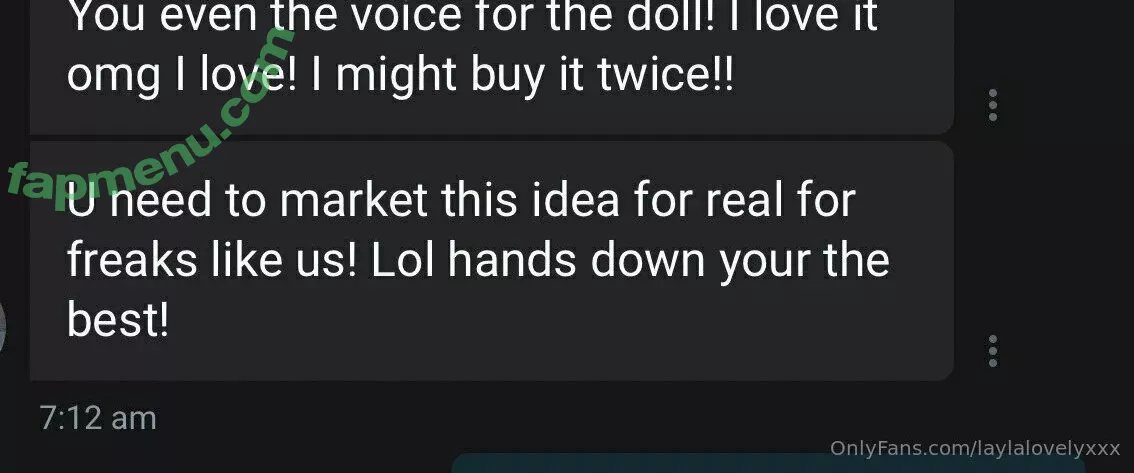Open options for the "might buy it twice" message
1134x473 pixels.
pyautogui.click(x=992, y=105)
